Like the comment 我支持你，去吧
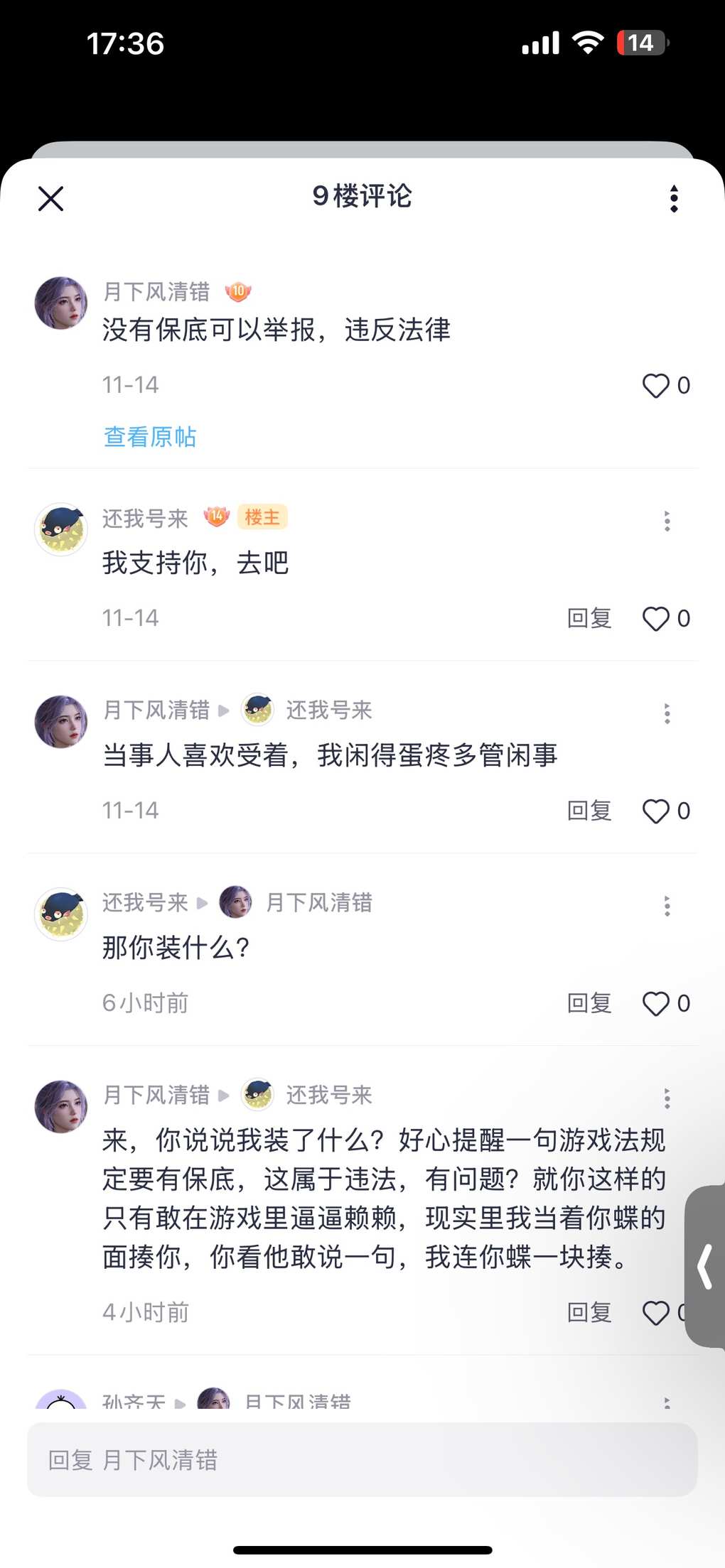Viewport: 725px width, 1568px height. (x=656, y=619)
